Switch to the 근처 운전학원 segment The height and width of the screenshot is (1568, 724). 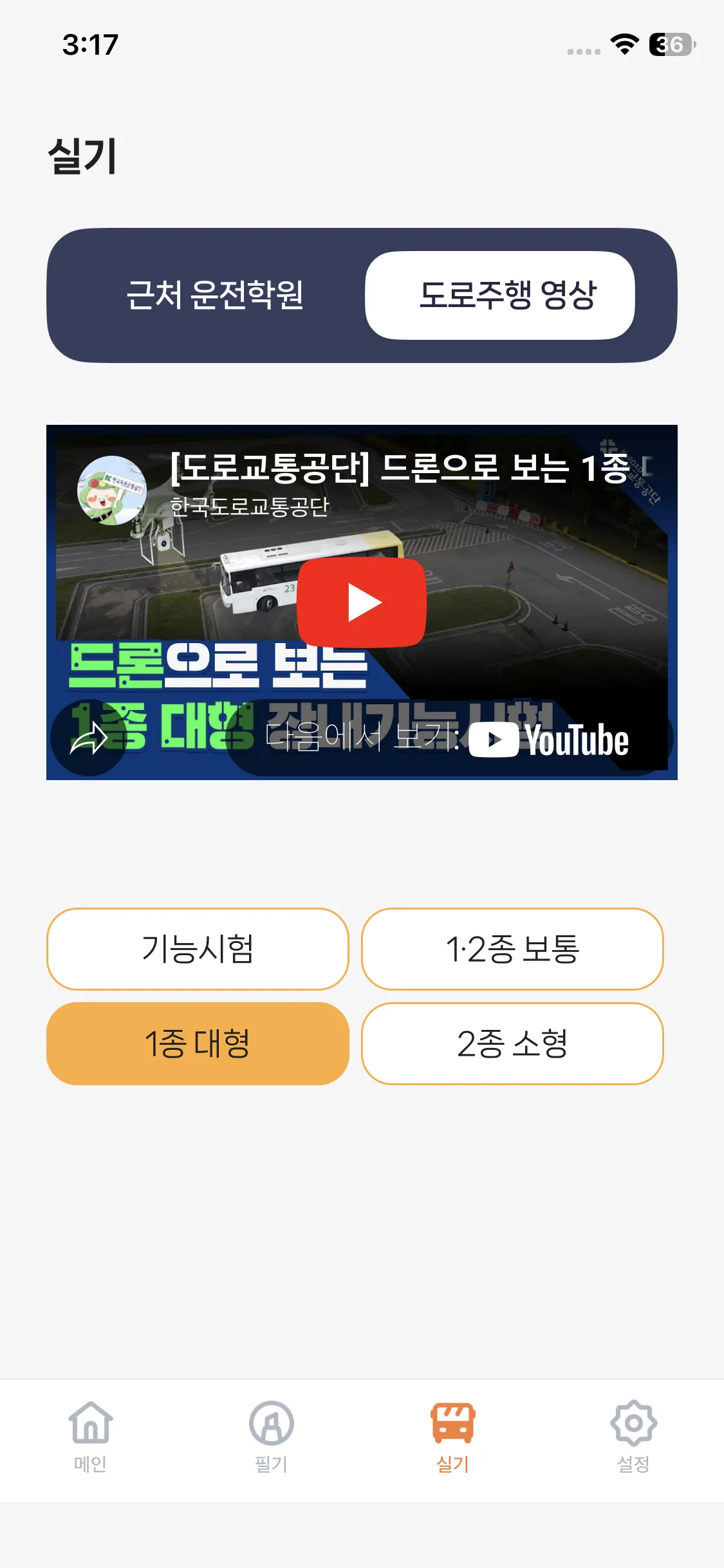[214, 295]
